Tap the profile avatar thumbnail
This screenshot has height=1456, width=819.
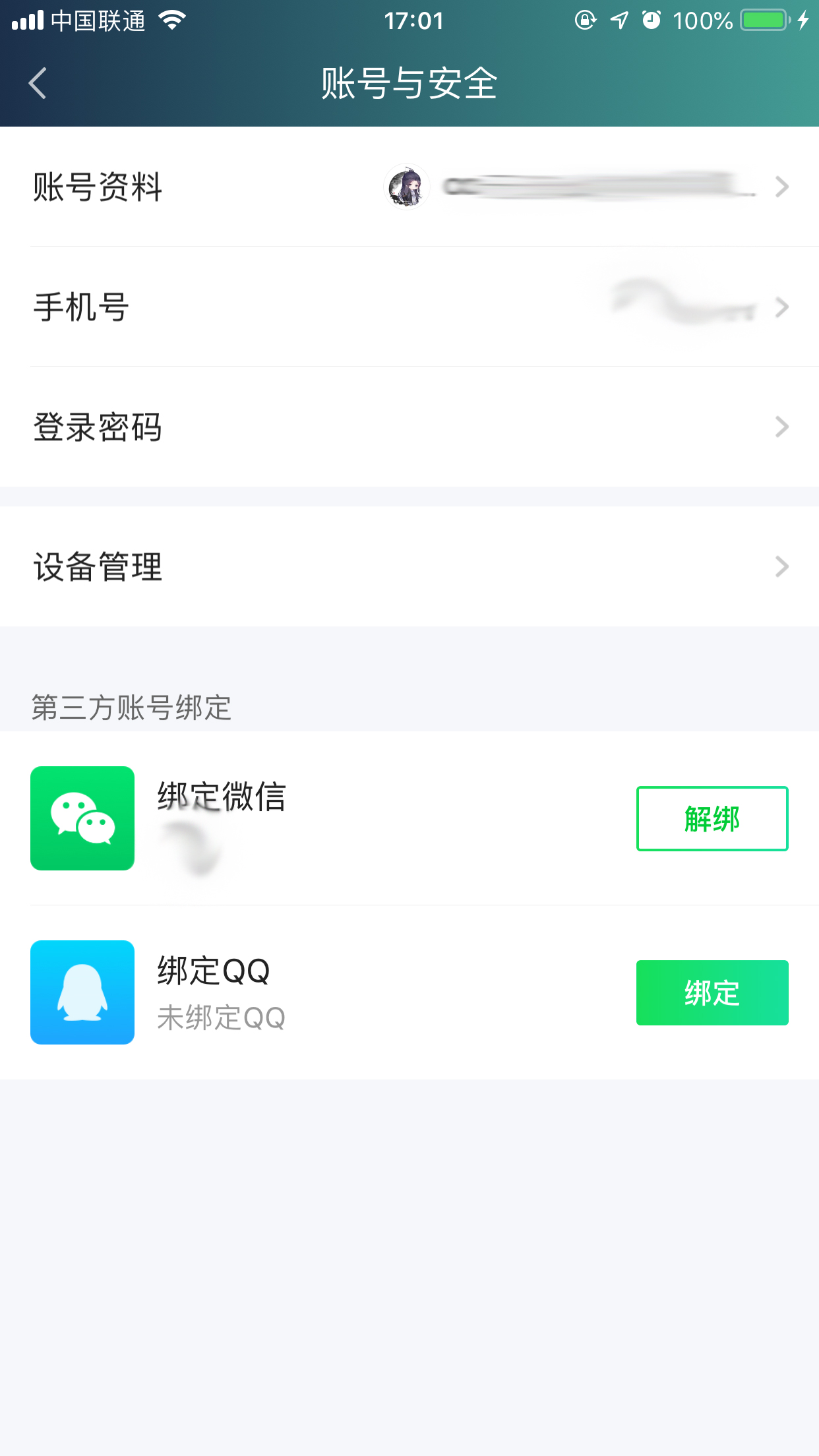(406, 188)
